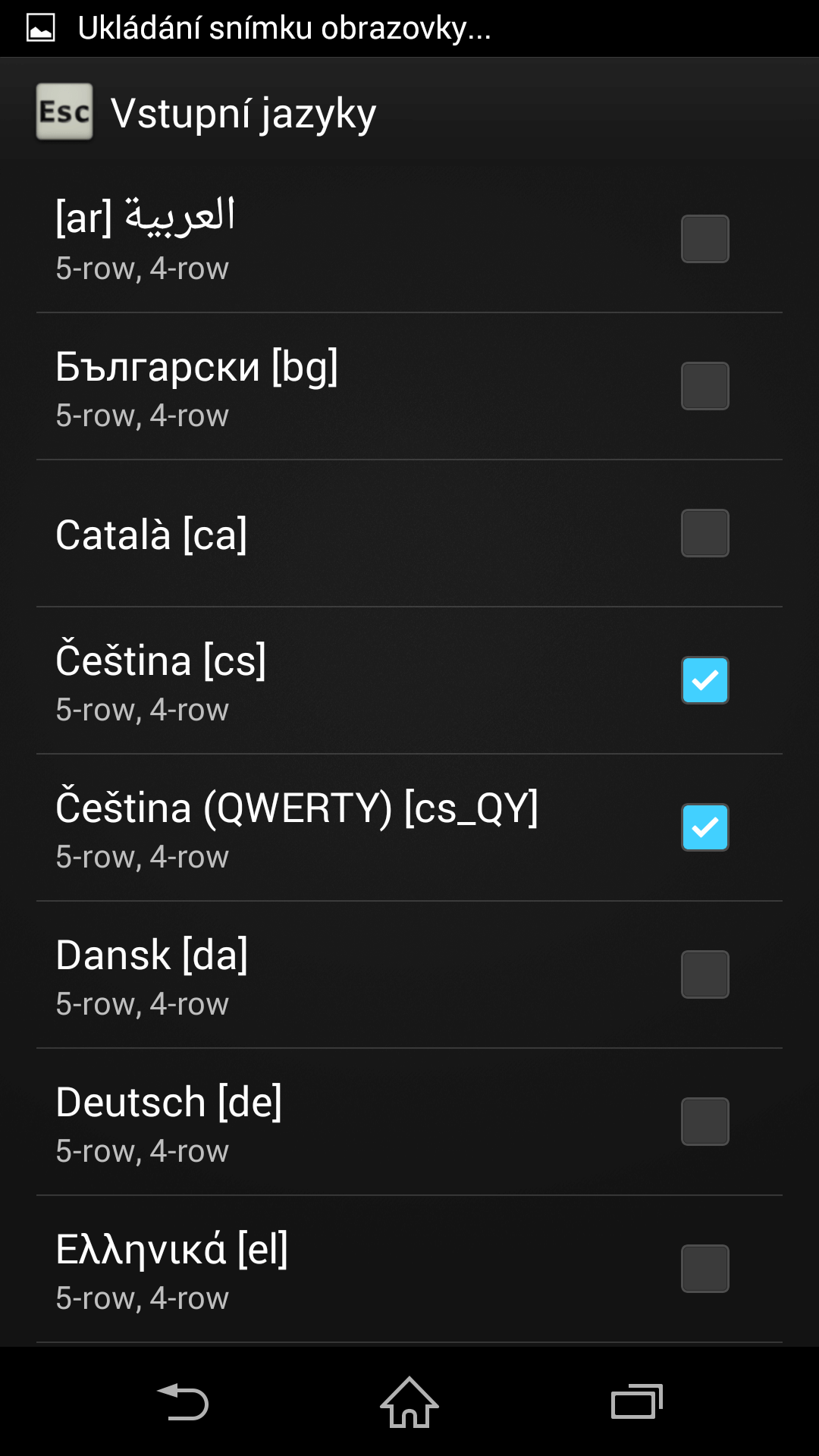Screen dimensions: 819x1456
Task: Go back with the system back button
Action: (x=182, y=1402)
